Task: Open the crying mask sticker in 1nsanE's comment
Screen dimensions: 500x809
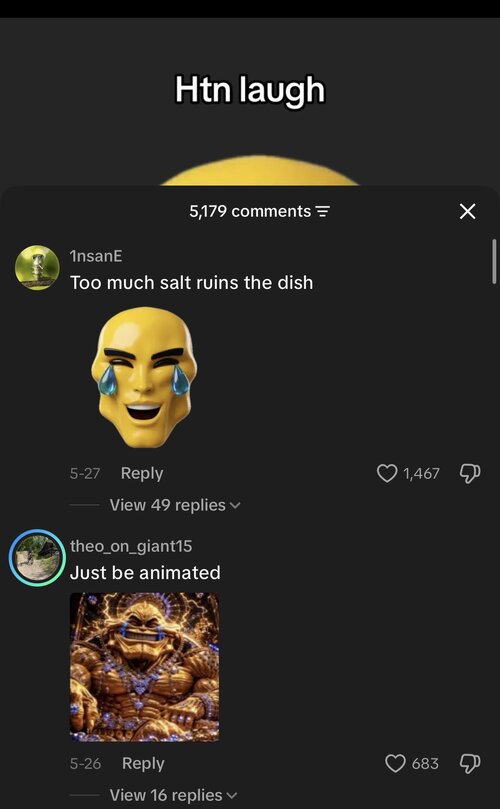Action: point(144,377)
